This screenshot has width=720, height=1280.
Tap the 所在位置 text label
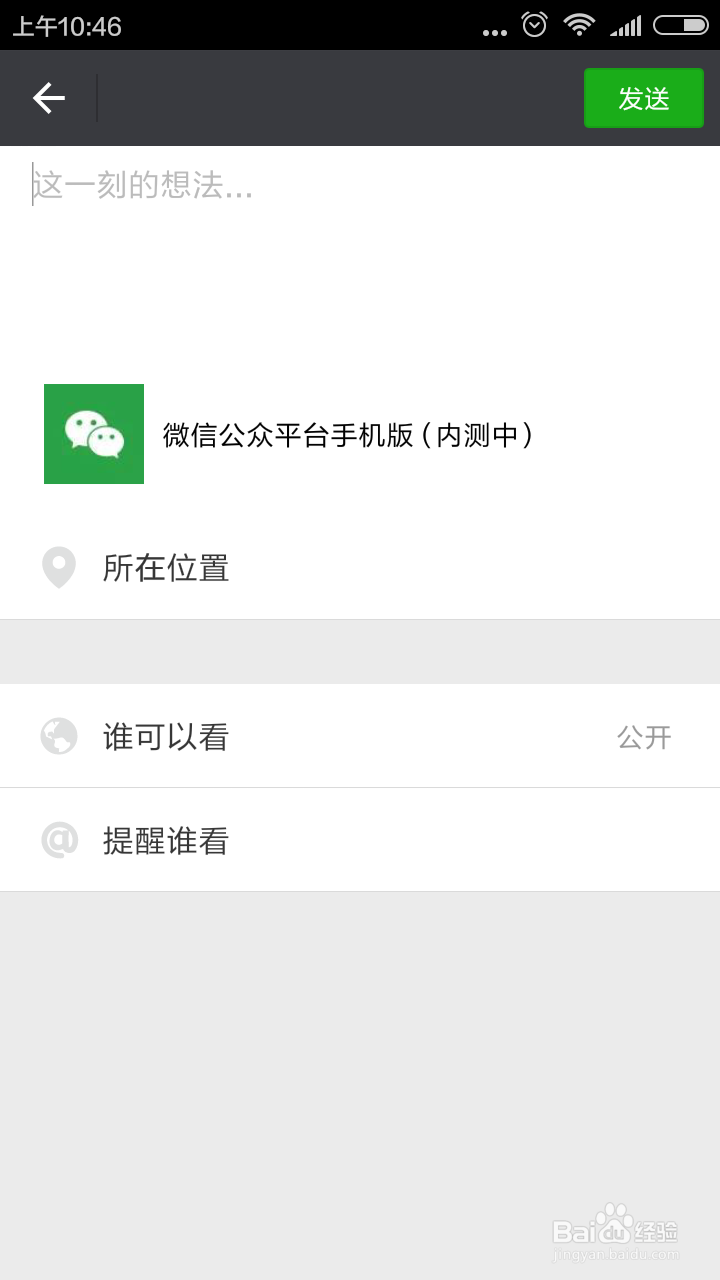click(166, 567)
